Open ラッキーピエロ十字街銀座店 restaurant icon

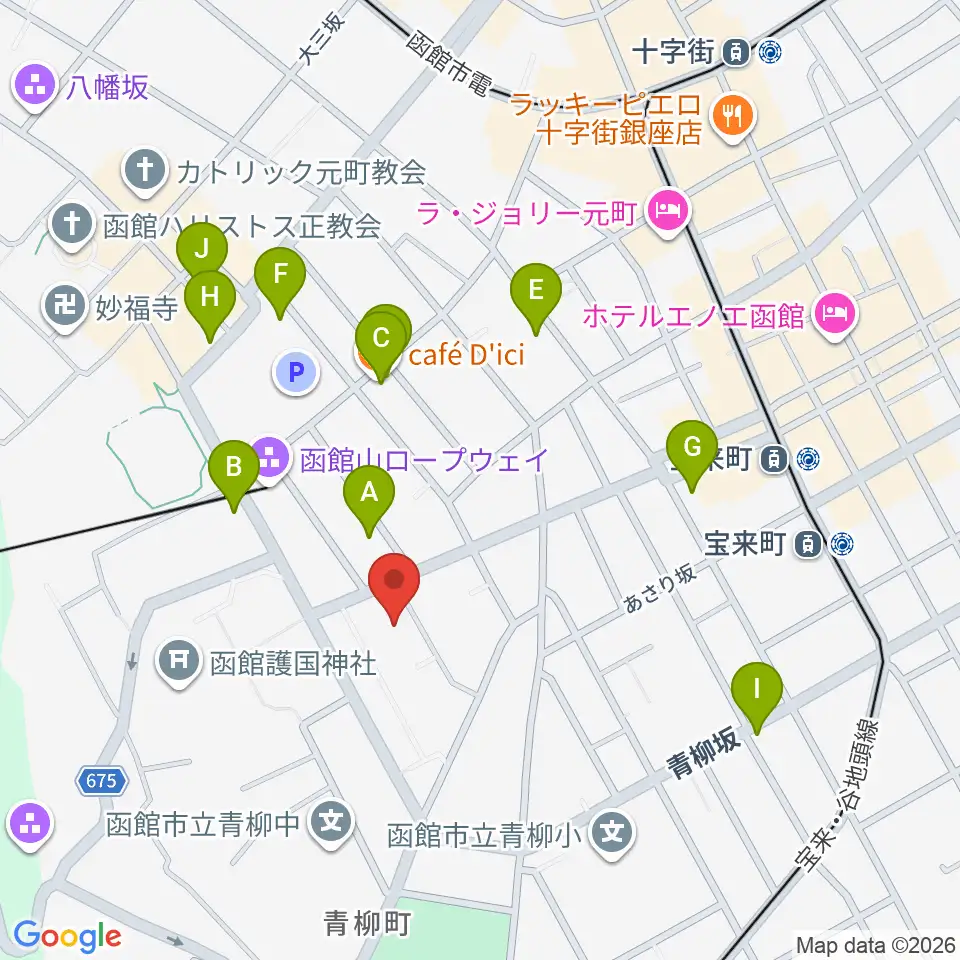coord(733,117)
